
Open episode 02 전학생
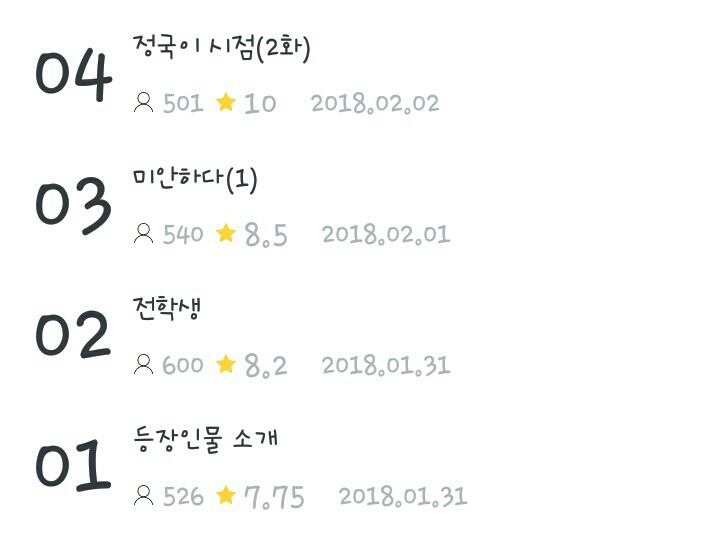[x=167, y=309]
